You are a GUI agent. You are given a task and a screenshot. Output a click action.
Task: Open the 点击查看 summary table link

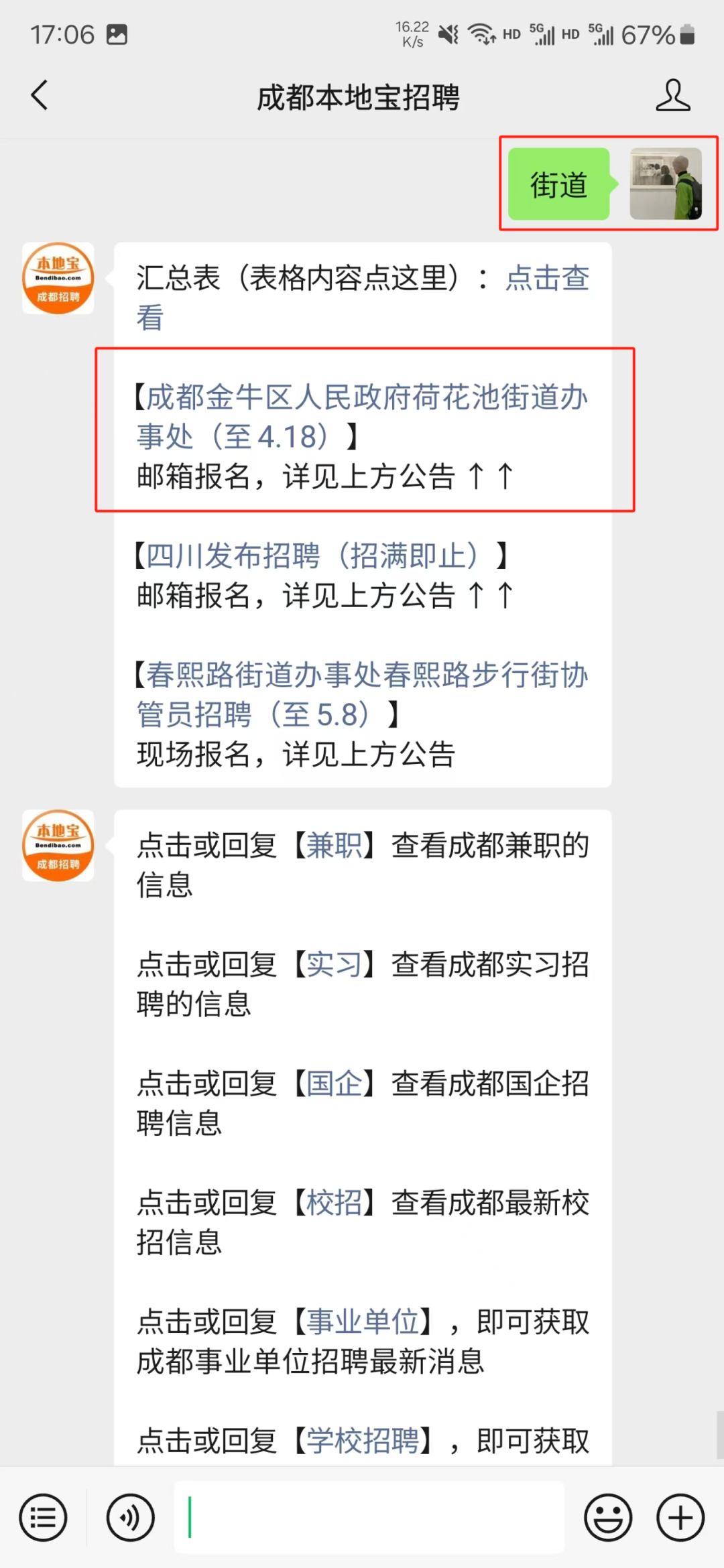click(546, 279)
